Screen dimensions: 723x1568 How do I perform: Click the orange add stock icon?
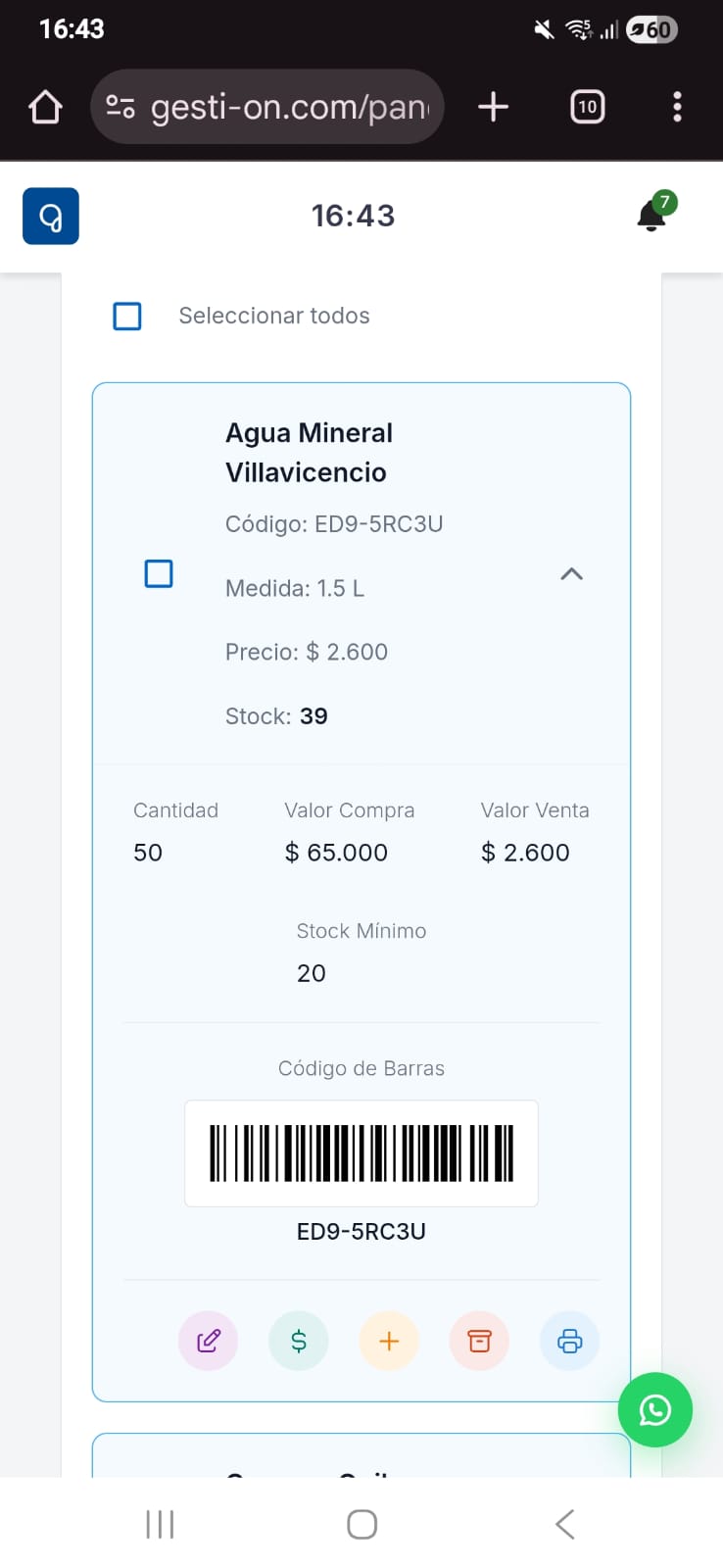coord(389,1341)
